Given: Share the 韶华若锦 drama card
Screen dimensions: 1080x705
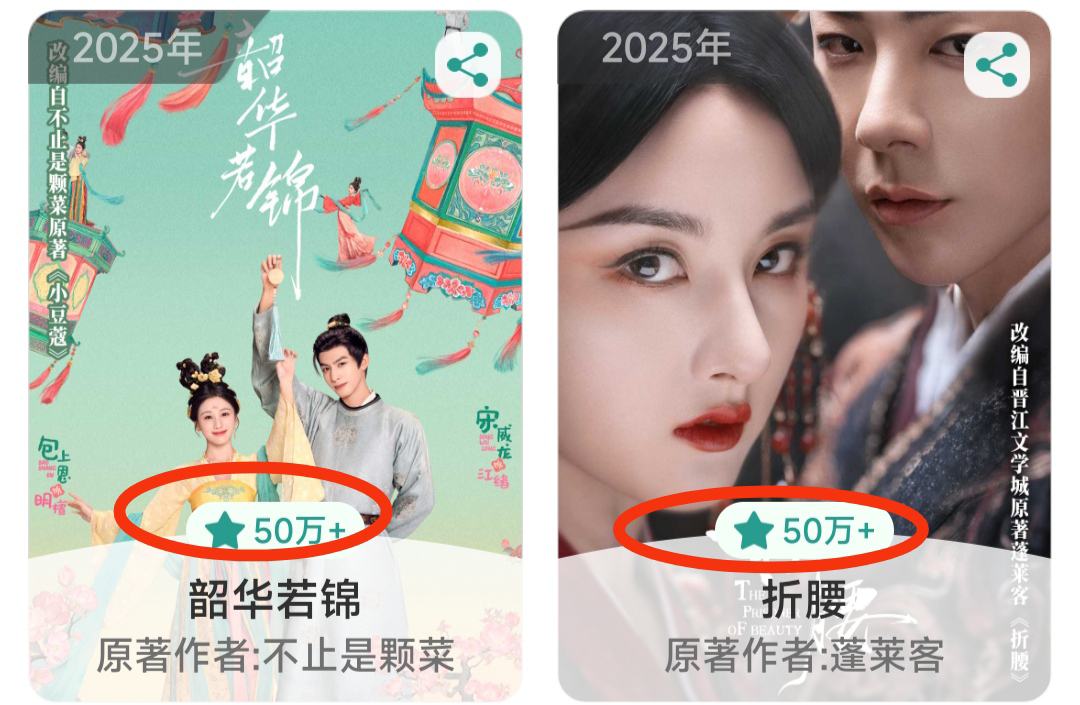Looking at the screenshot, I should [x=467, y=65].
